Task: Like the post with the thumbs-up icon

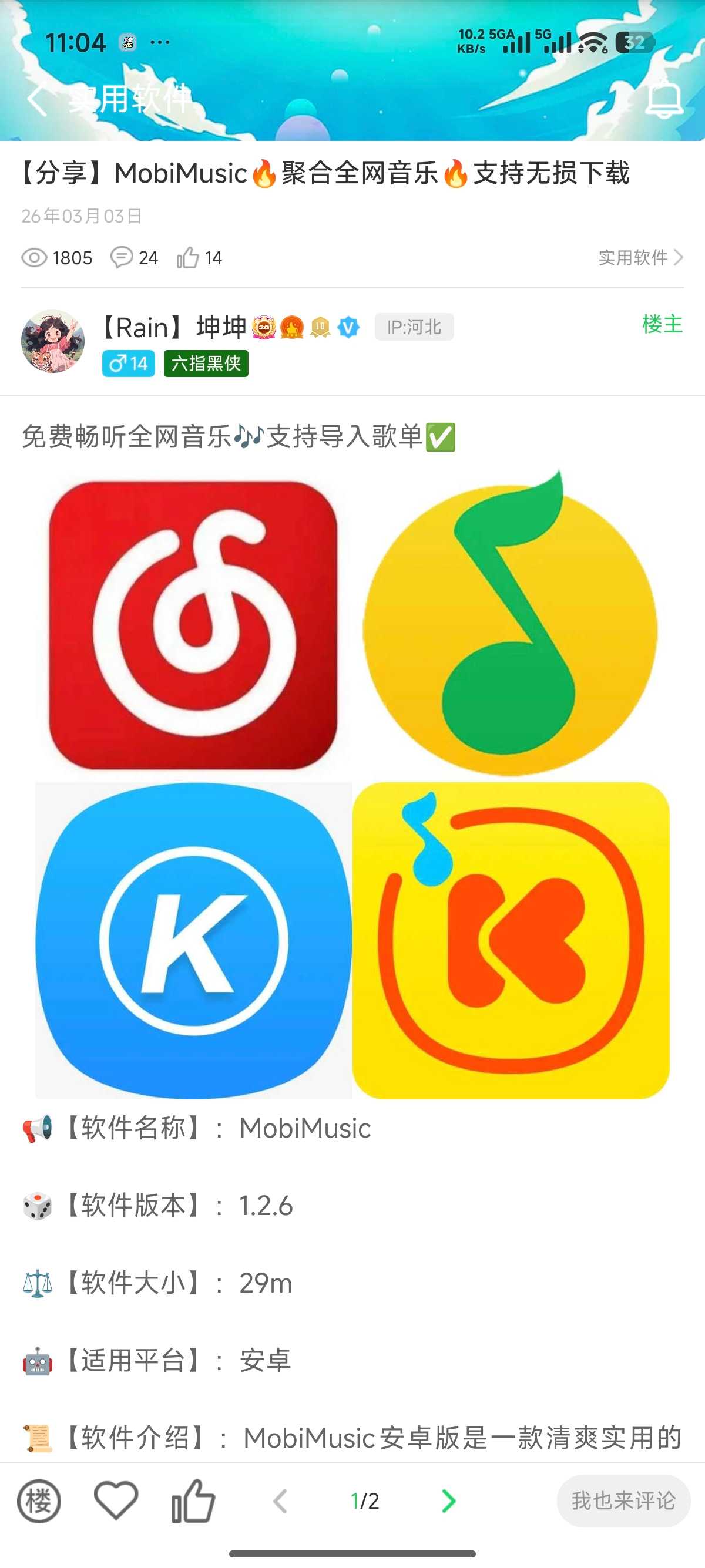Action: pyautogui.click(x=193, y=1500)
